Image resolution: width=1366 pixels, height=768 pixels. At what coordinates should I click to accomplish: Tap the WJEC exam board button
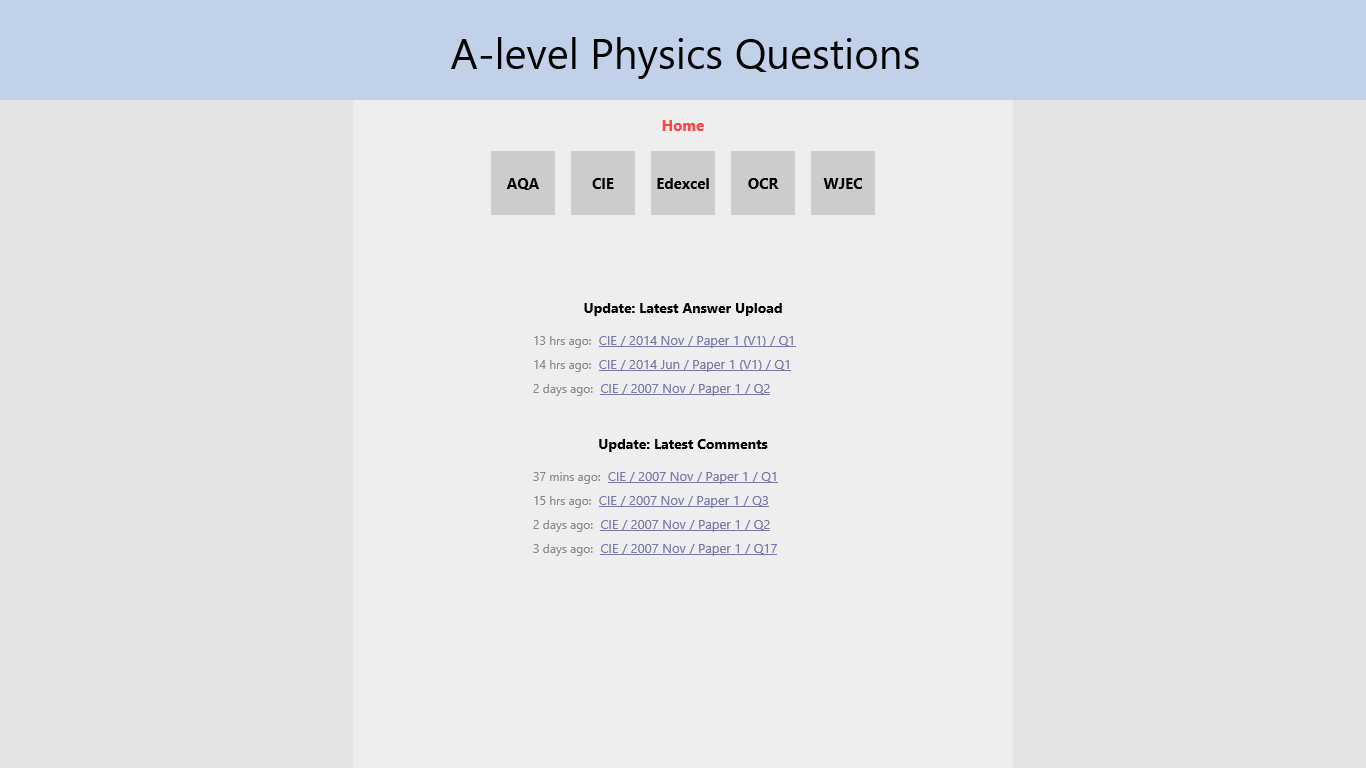843,183
